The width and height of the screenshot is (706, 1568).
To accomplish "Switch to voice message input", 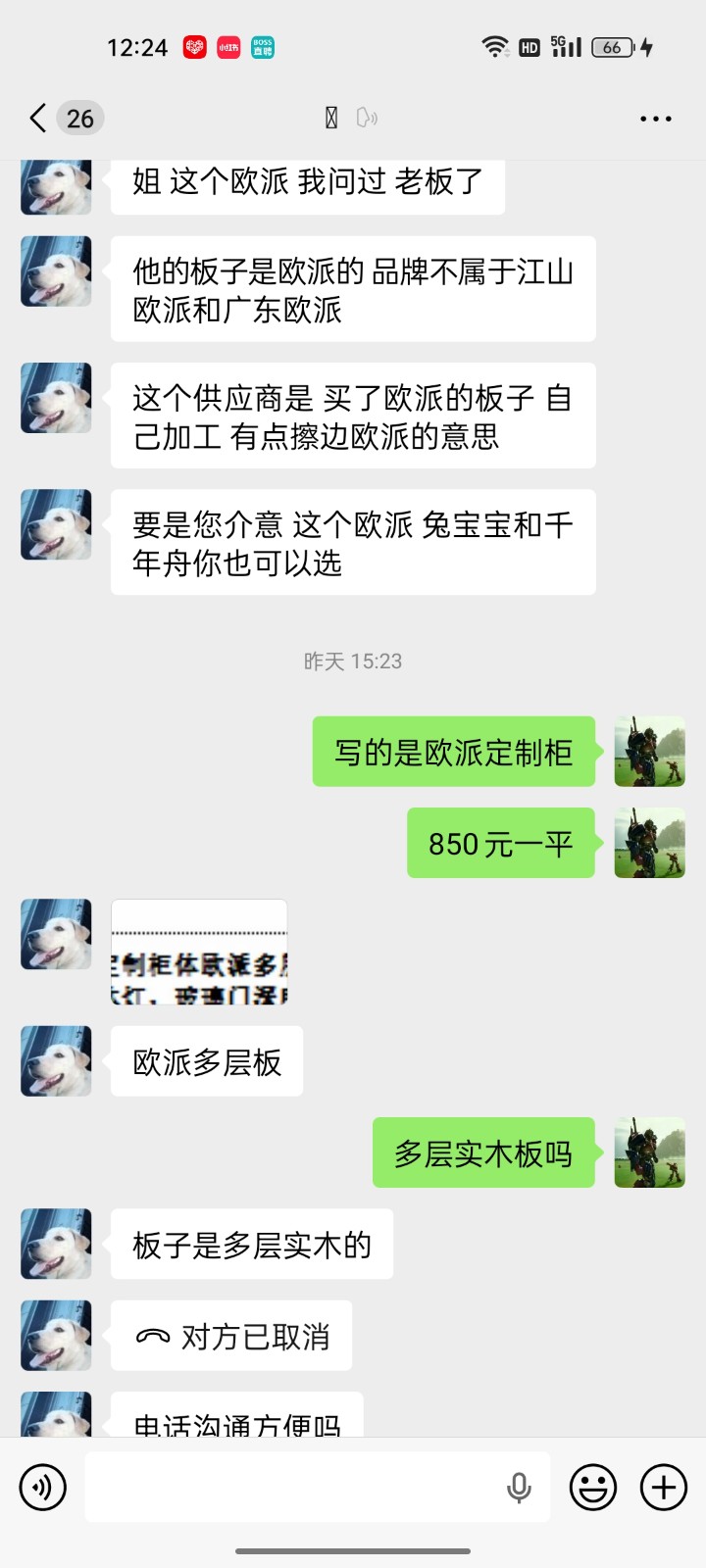I will 43,1488.
